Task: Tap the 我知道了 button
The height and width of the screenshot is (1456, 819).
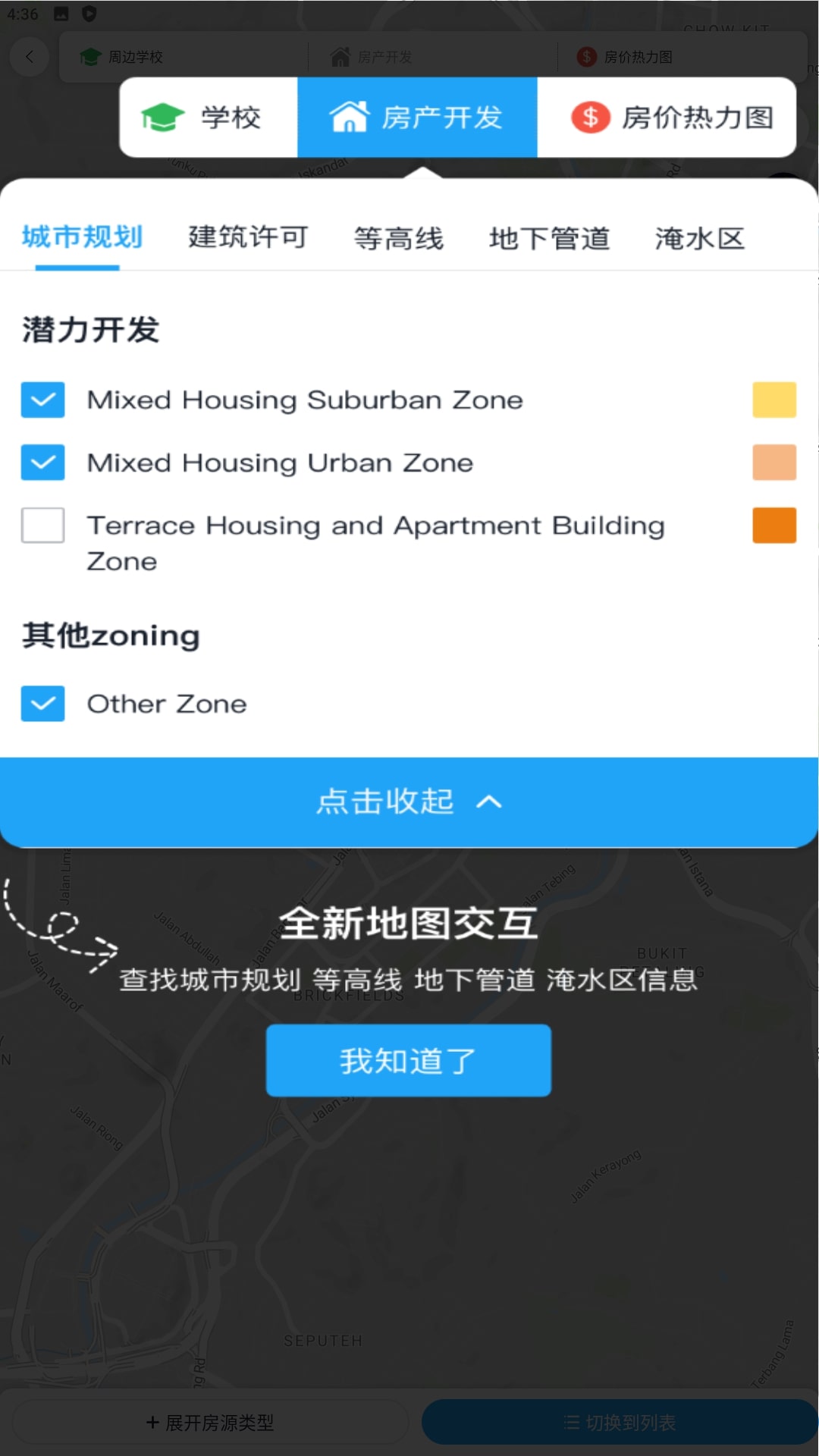Action: click(x=408, y=1060)
